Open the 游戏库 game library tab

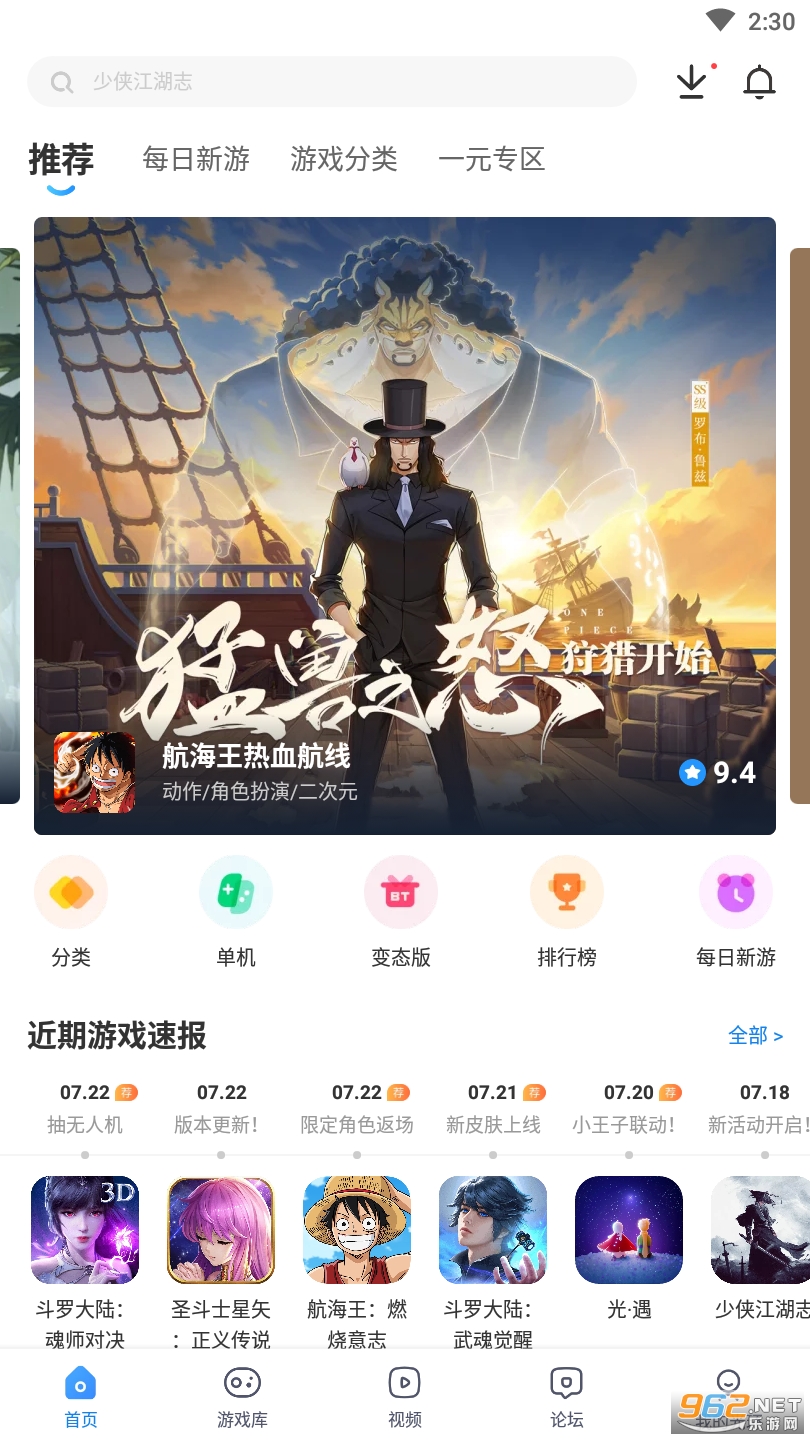[x=242, y=1395]
